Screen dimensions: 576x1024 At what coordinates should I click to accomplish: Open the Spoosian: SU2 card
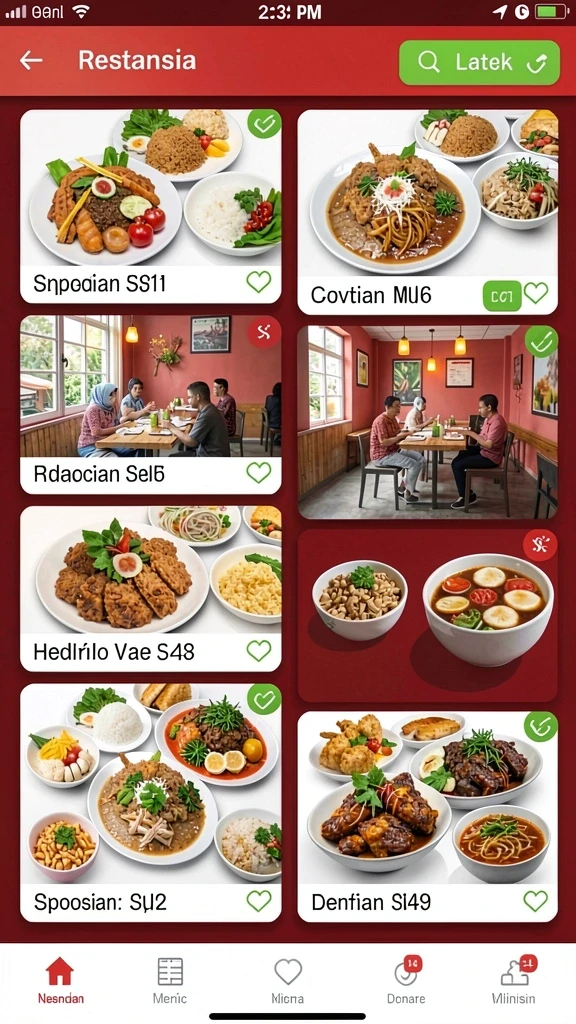tap(151, 803)
